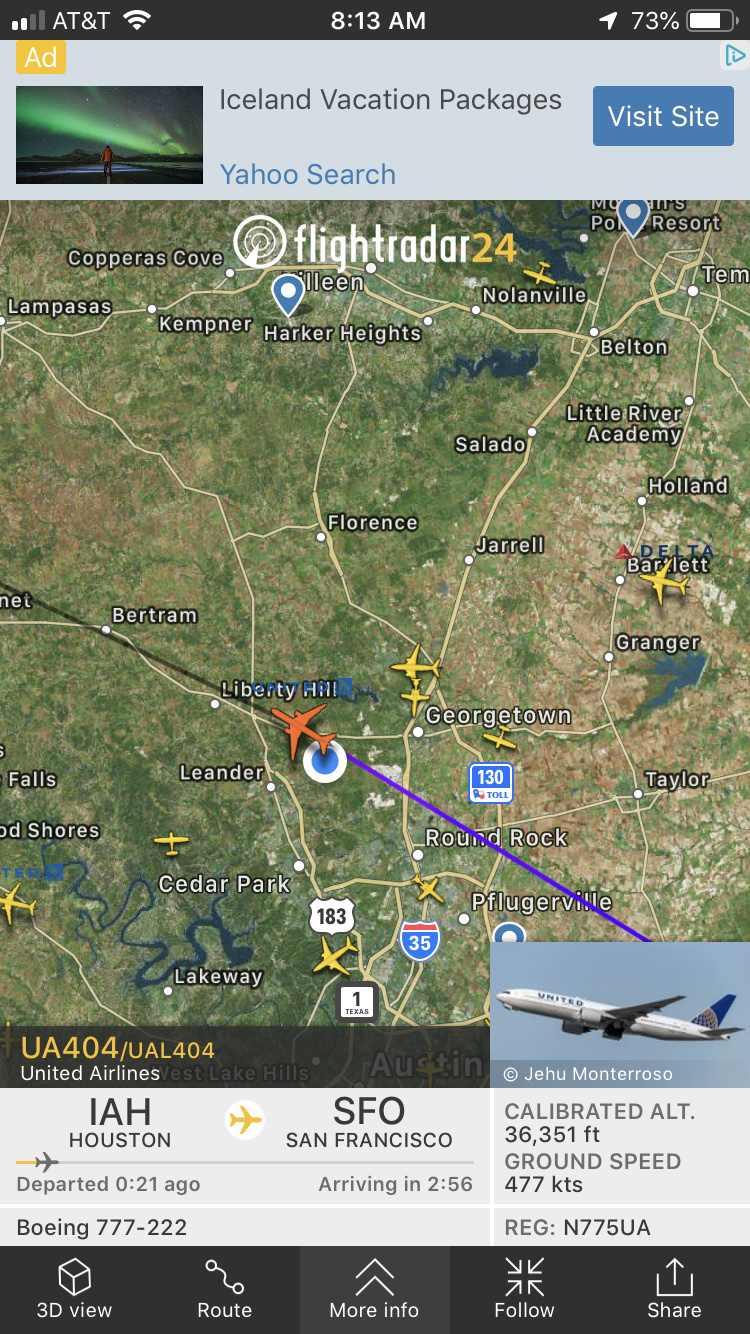750x1334 pixels.
Task: Share flight UA404
Action: tap(674, 1290)
